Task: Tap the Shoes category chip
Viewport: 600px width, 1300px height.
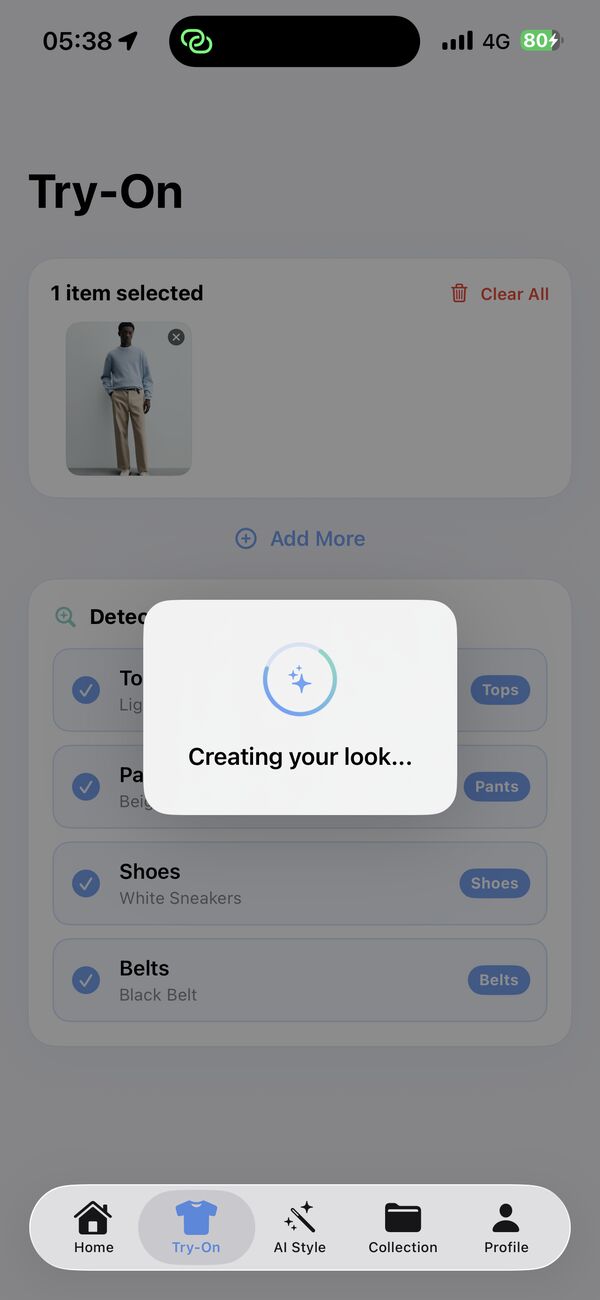Action: tap(494, 883)
